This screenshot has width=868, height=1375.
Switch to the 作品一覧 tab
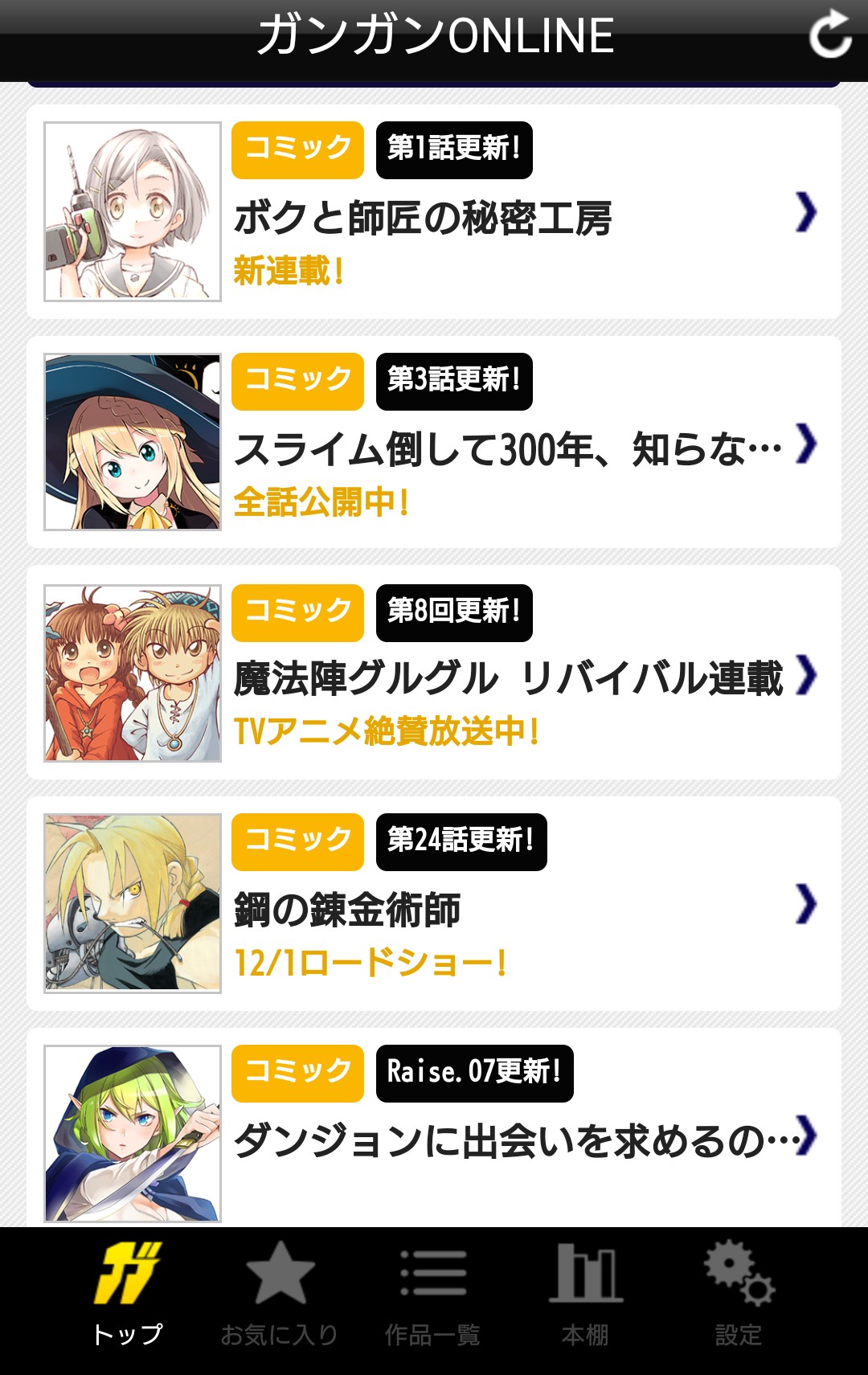[432, 1294]
